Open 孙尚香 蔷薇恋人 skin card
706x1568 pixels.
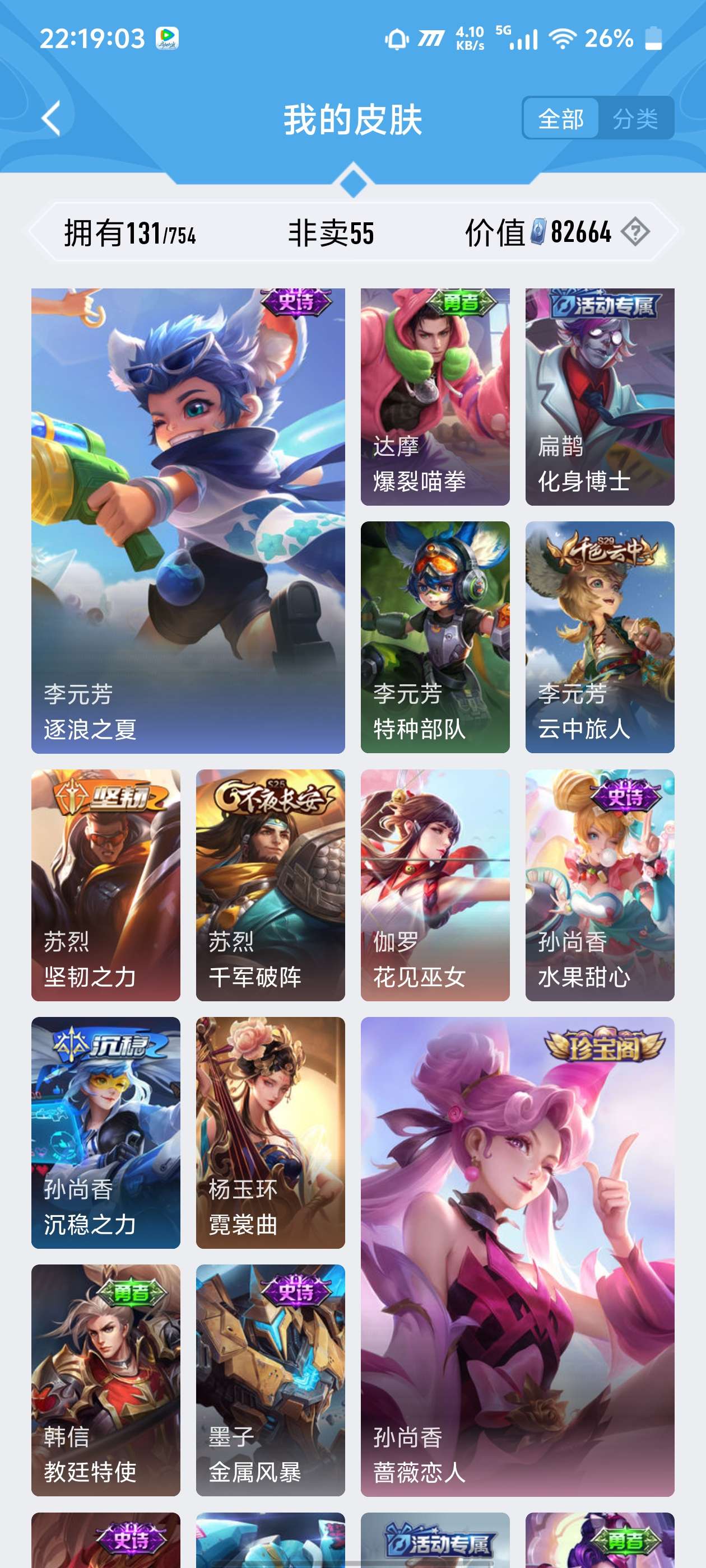pyautogui.click(x=518, y=1257)
